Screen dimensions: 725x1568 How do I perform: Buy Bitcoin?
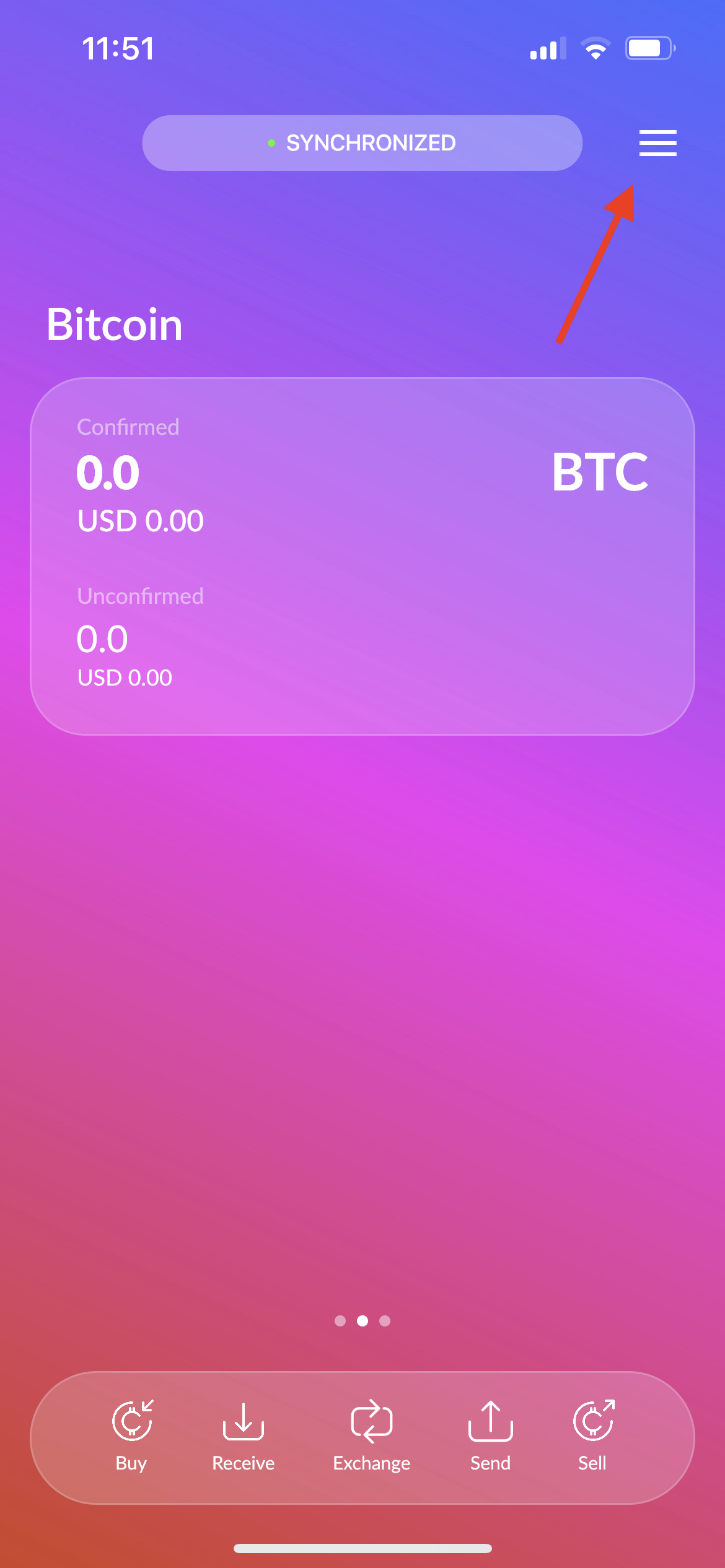[x=131, y=1435]
